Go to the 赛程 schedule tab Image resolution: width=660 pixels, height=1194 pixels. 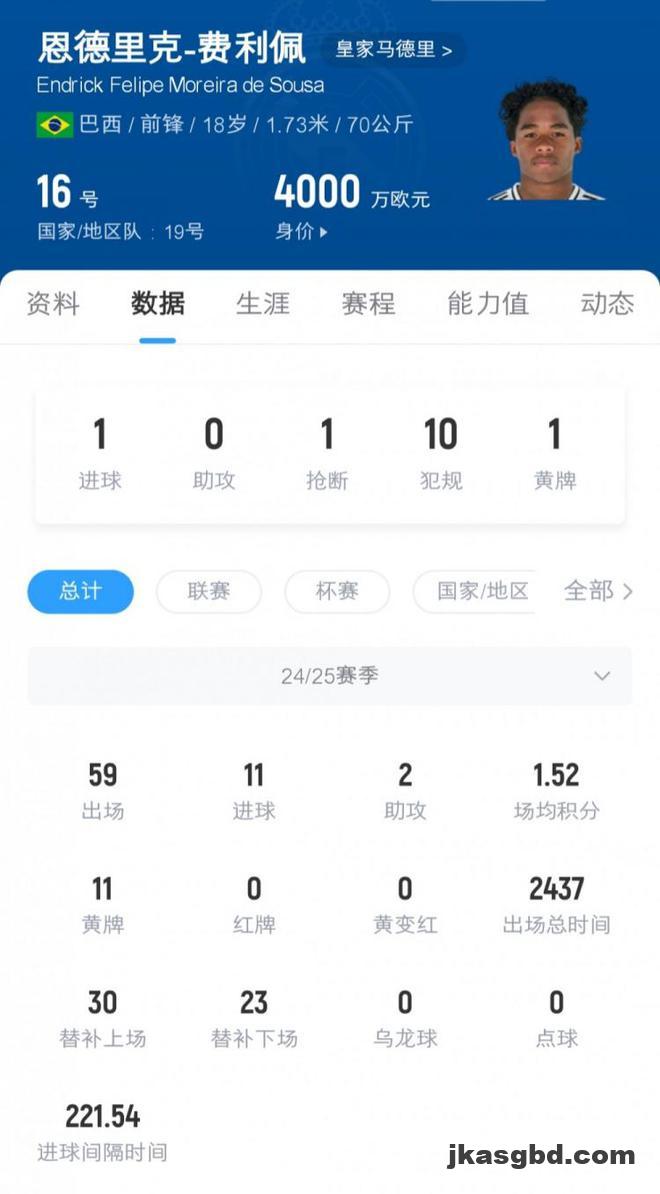[368, 303]
